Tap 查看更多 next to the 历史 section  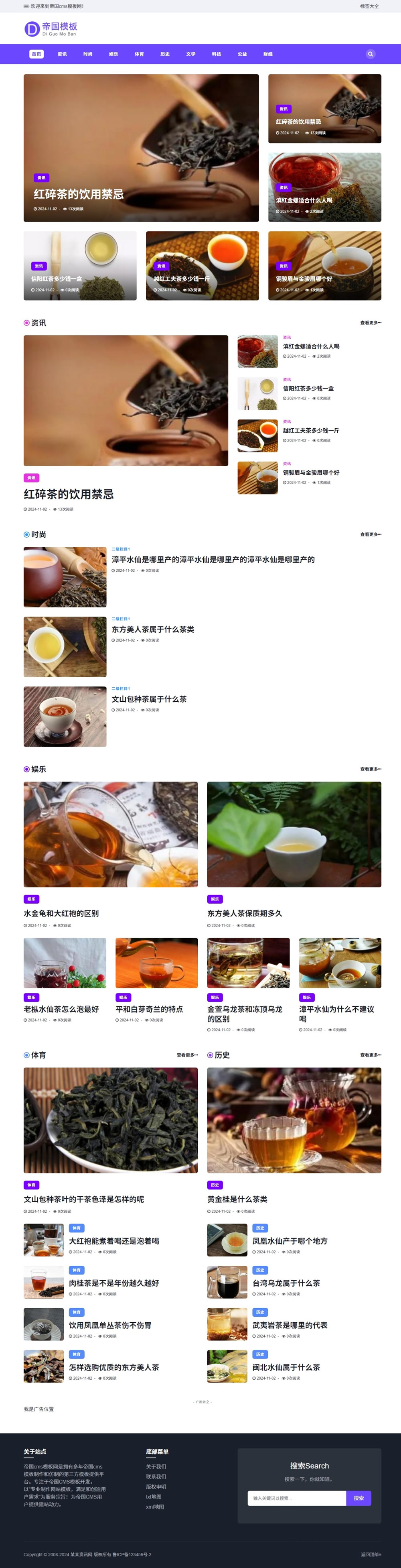370,1055
